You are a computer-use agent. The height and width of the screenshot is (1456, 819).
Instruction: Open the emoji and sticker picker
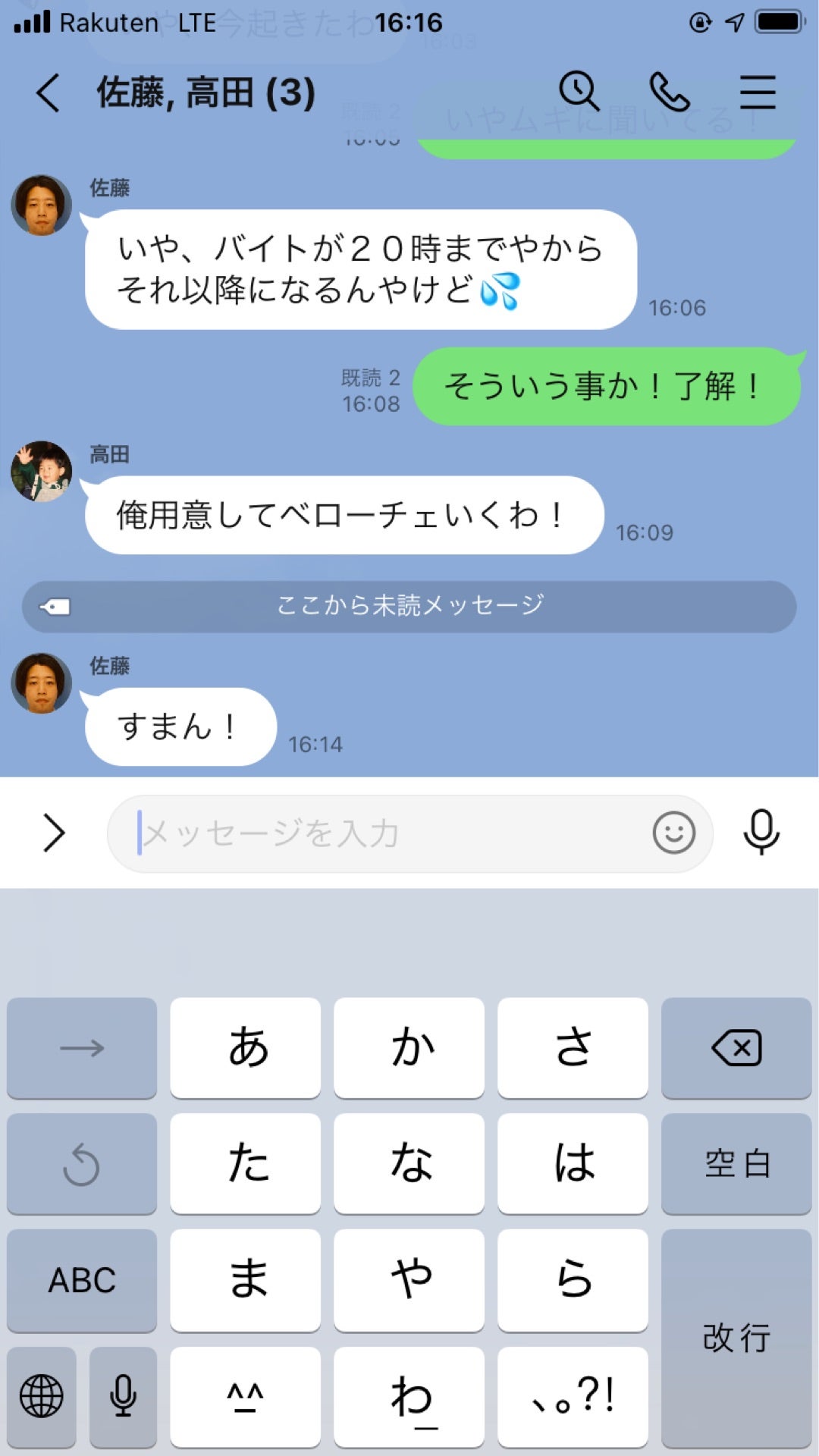tap(673, 833)
